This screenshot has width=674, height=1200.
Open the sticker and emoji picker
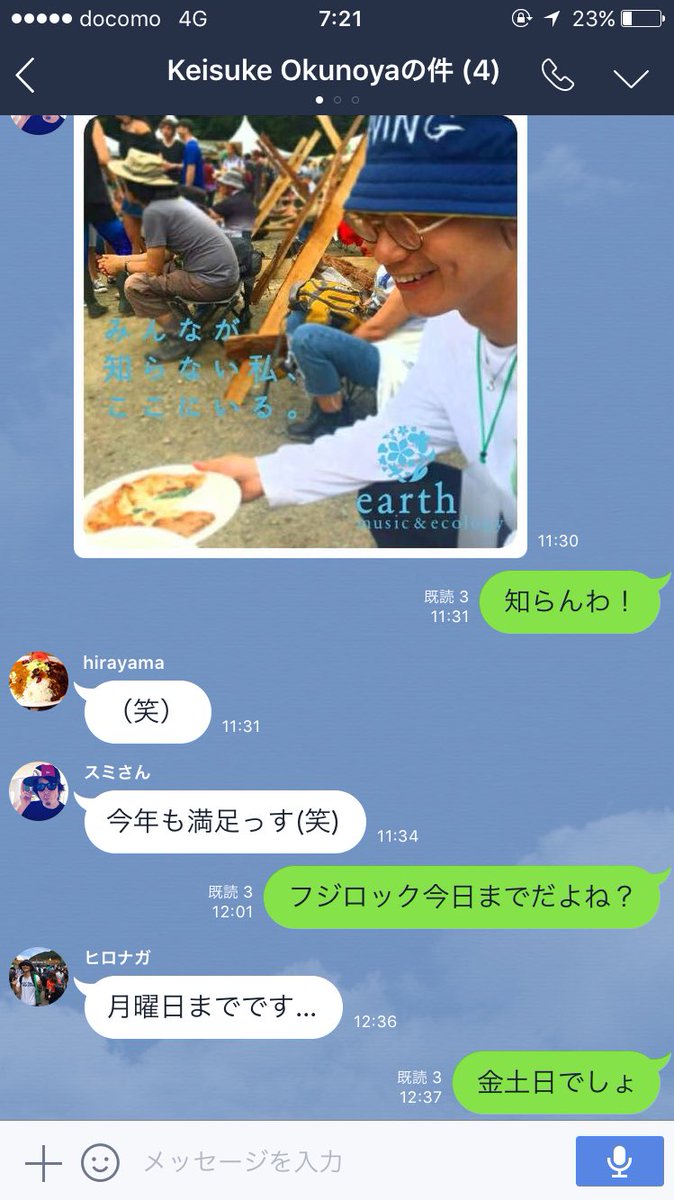(100, 1163)
